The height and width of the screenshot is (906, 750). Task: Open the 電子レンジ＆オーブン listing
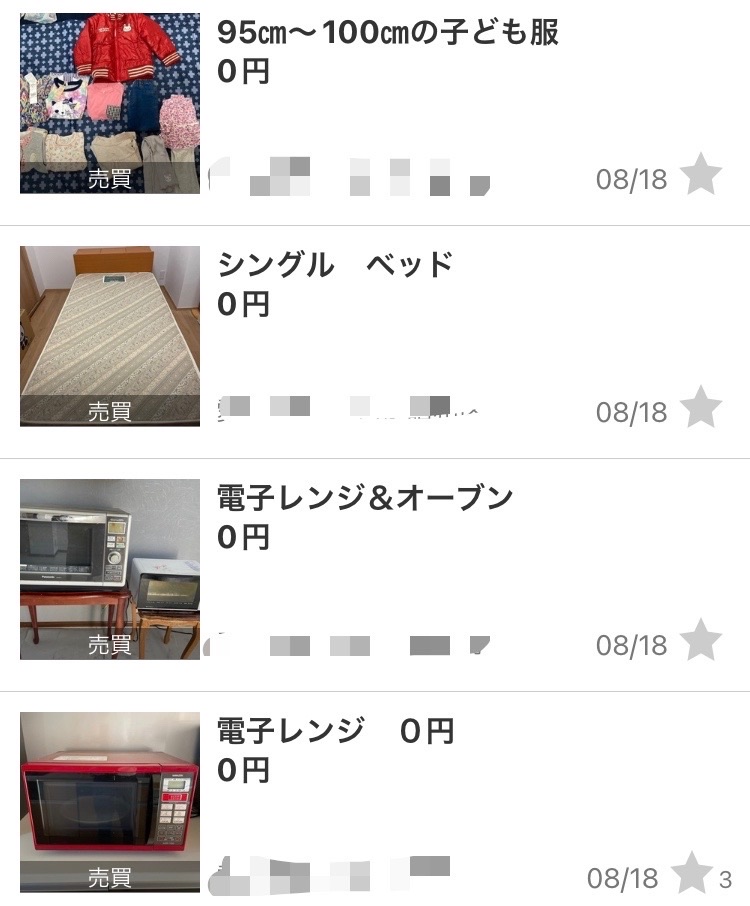point(364,497)
